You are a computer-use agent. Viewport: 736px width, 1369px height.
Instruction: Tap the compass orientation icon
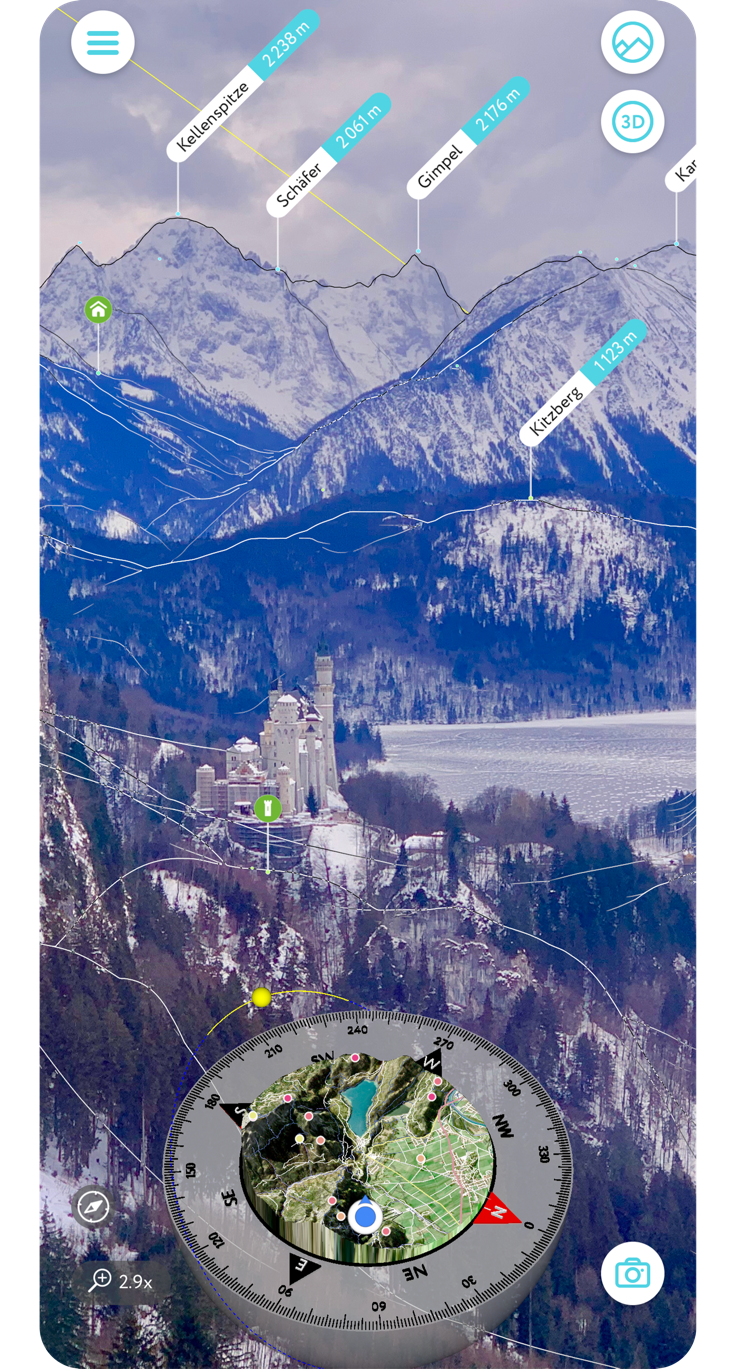click(93, 1207)
